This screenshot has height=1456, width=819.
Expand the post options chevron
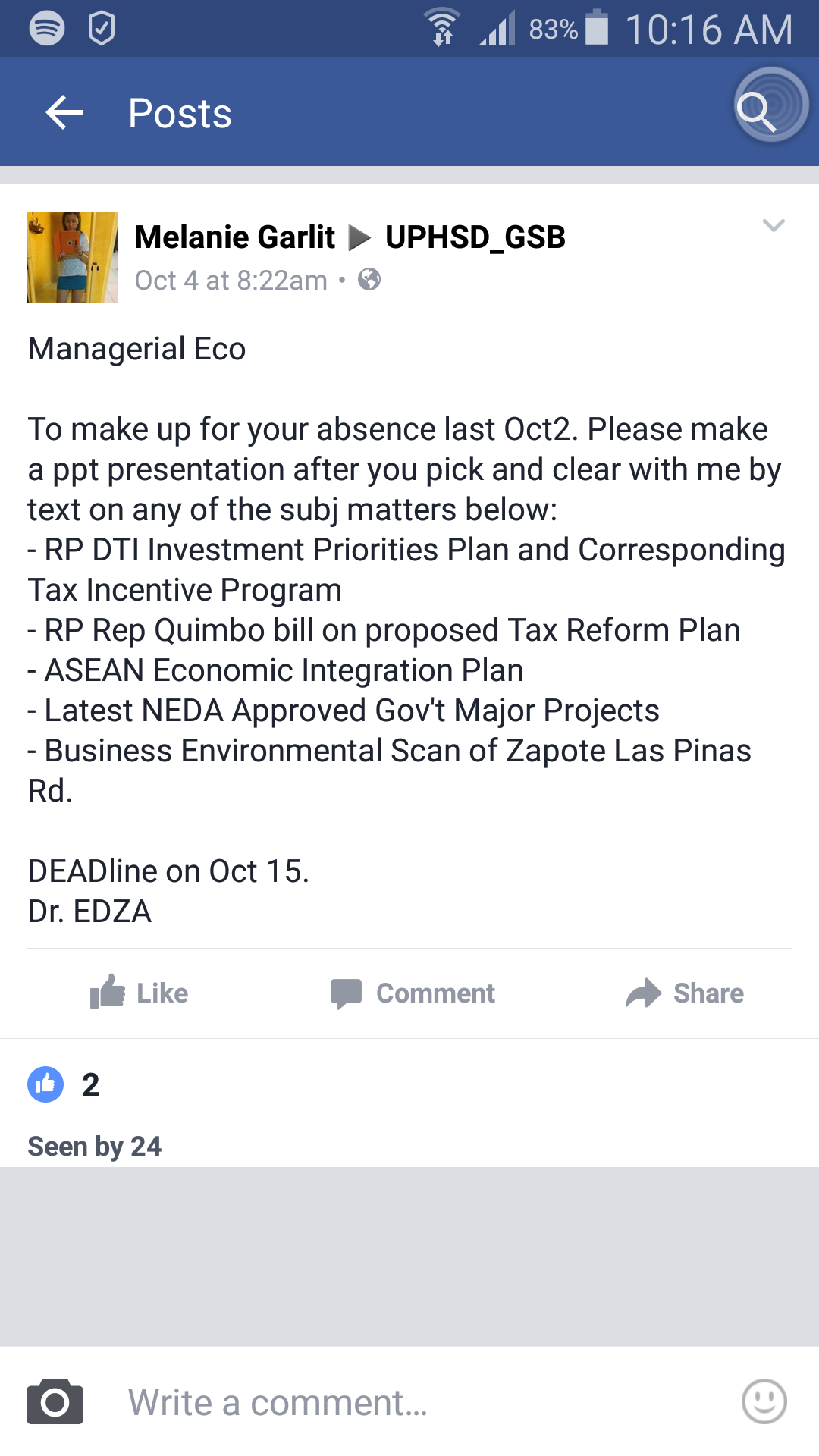pos(773,225)
